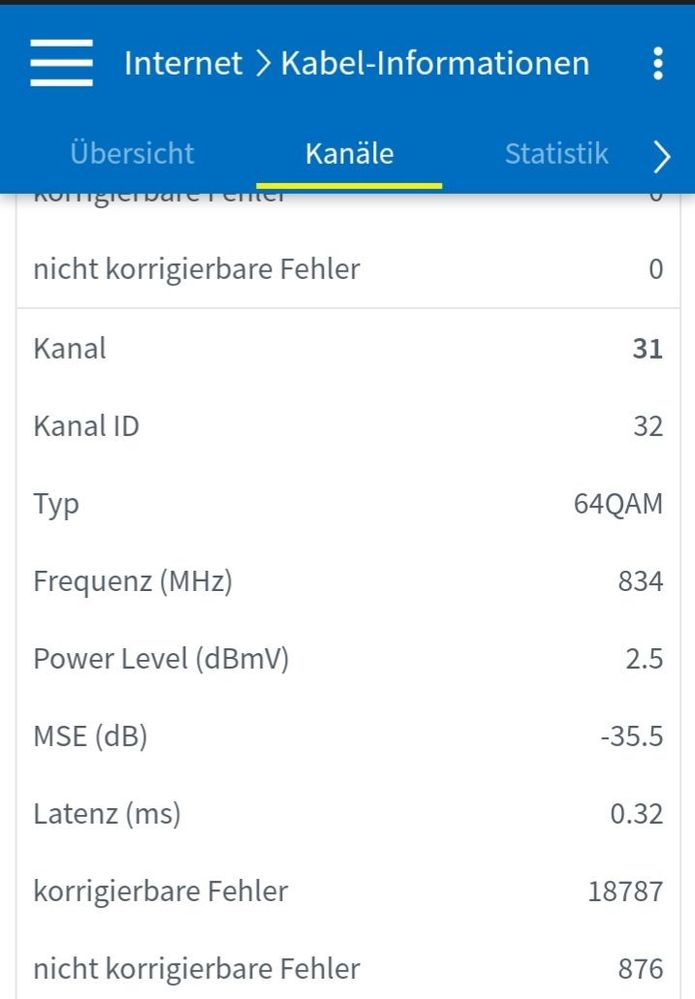
Task: Show more tabs with the right chevron
Action: [661, 155]
